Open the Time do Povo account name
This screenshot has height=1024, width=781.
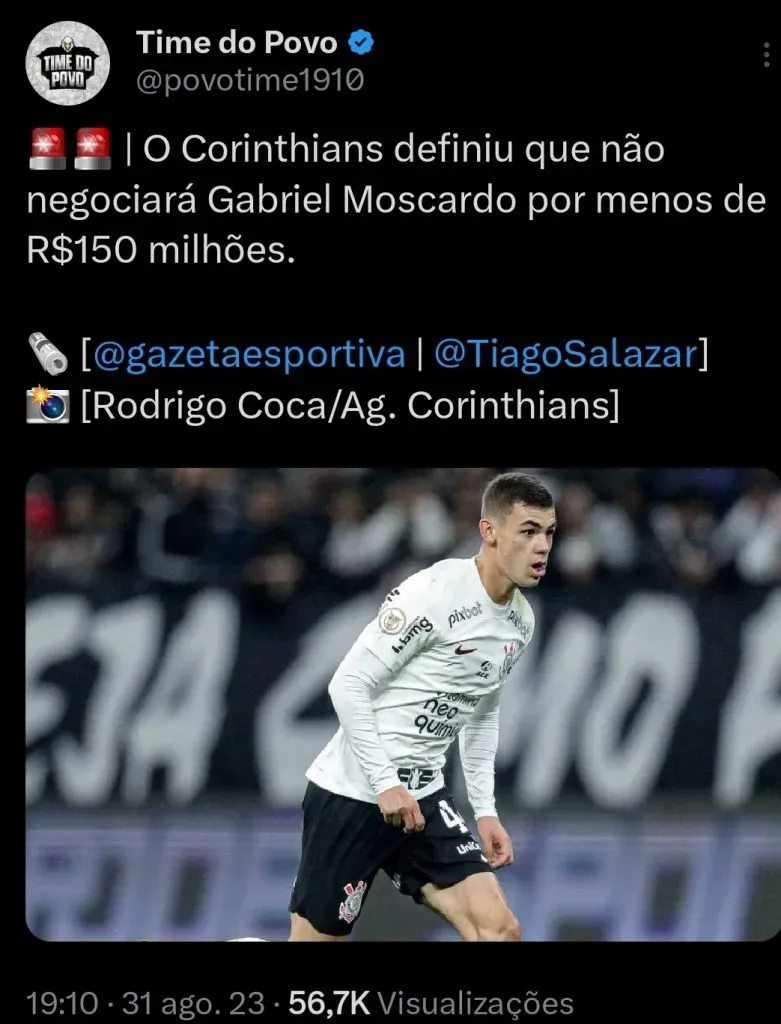(239, 42)
